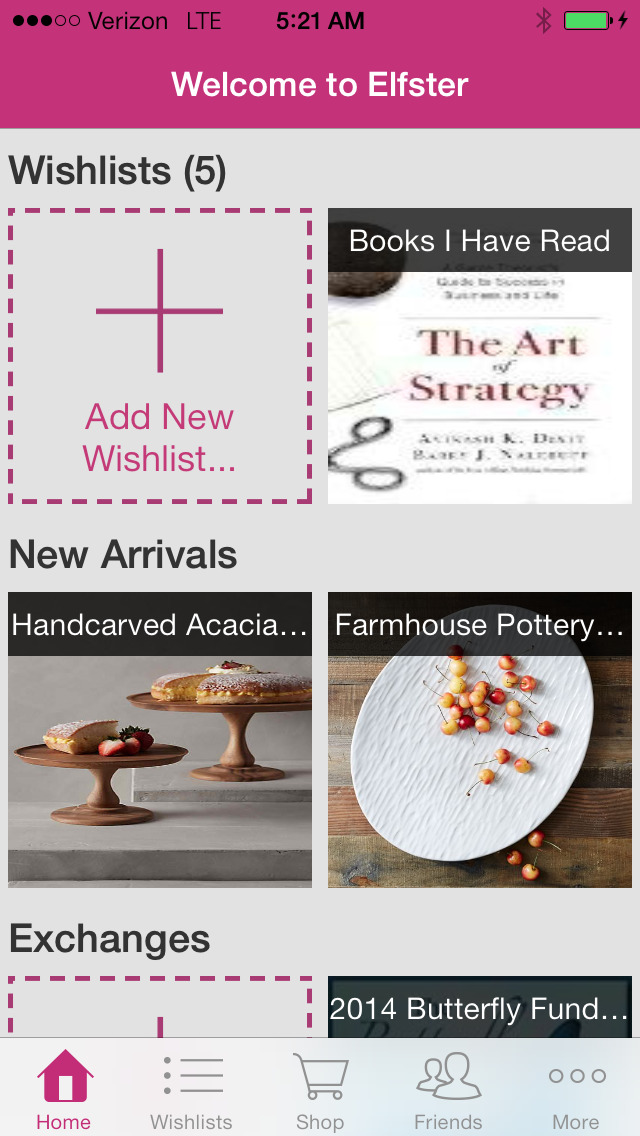Viewport: 640px width, 1136px height.
Task: Open the Books I Have Read wishlist
Action: (x=480, y=356)
